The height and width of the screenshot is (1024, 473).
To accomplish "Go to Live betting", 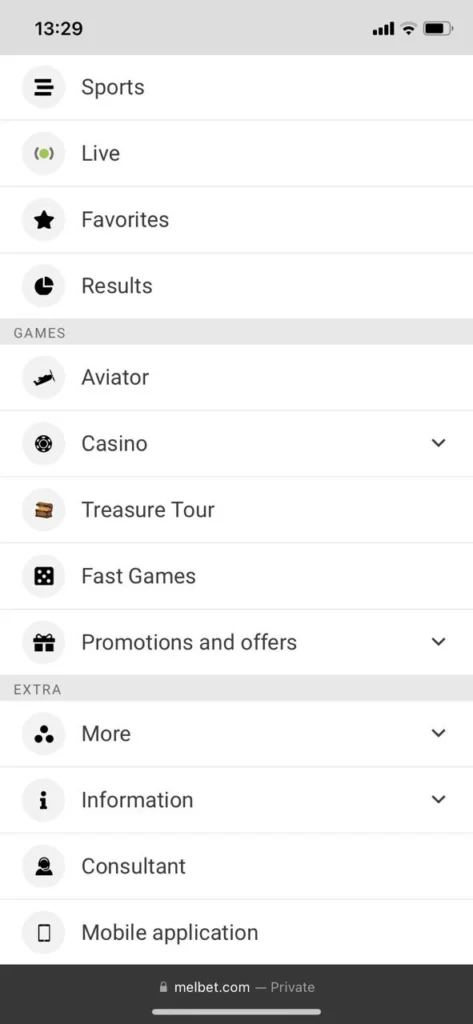I will coord(236,153).
